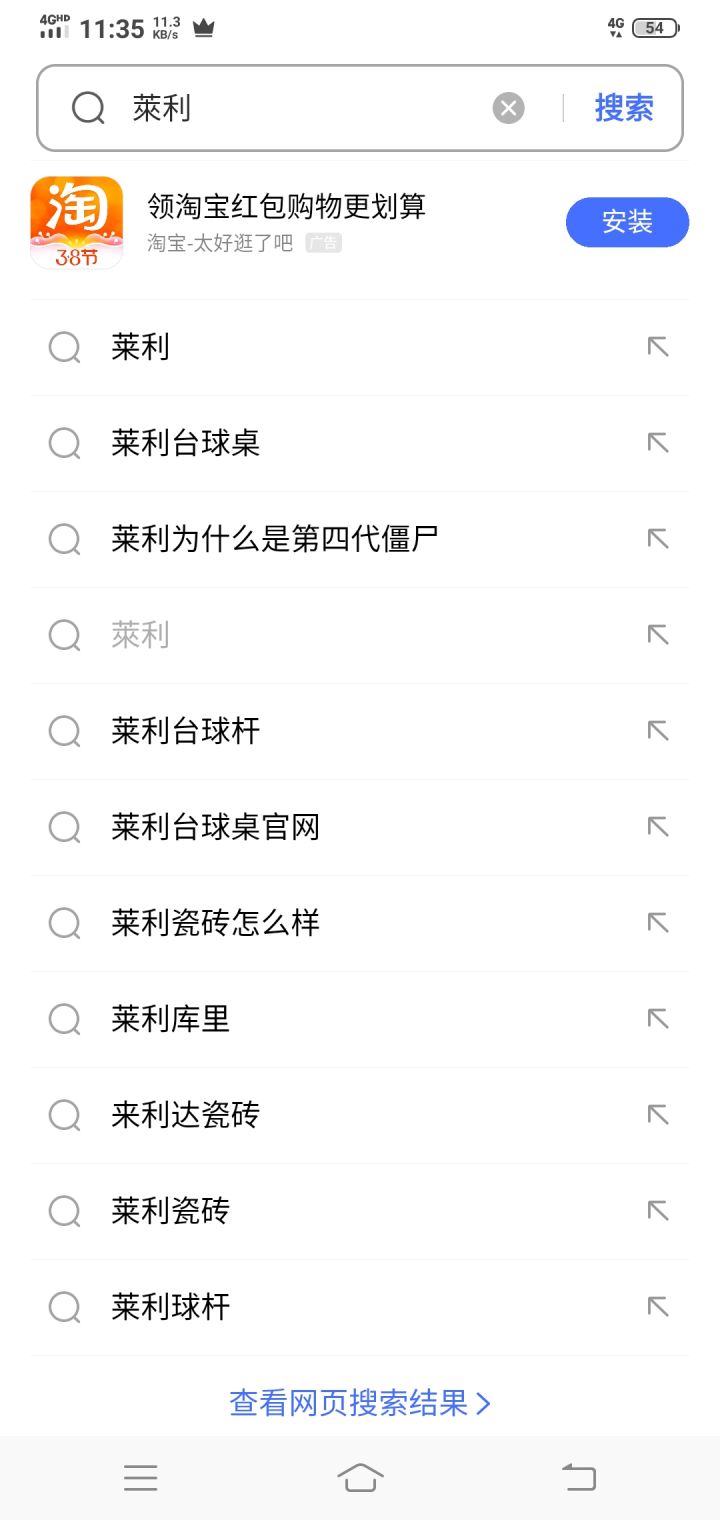Pick the suggestion 莱利瓷砖怎么样
The width and height of the screenshot is (720, 1520).
[216, 923]
